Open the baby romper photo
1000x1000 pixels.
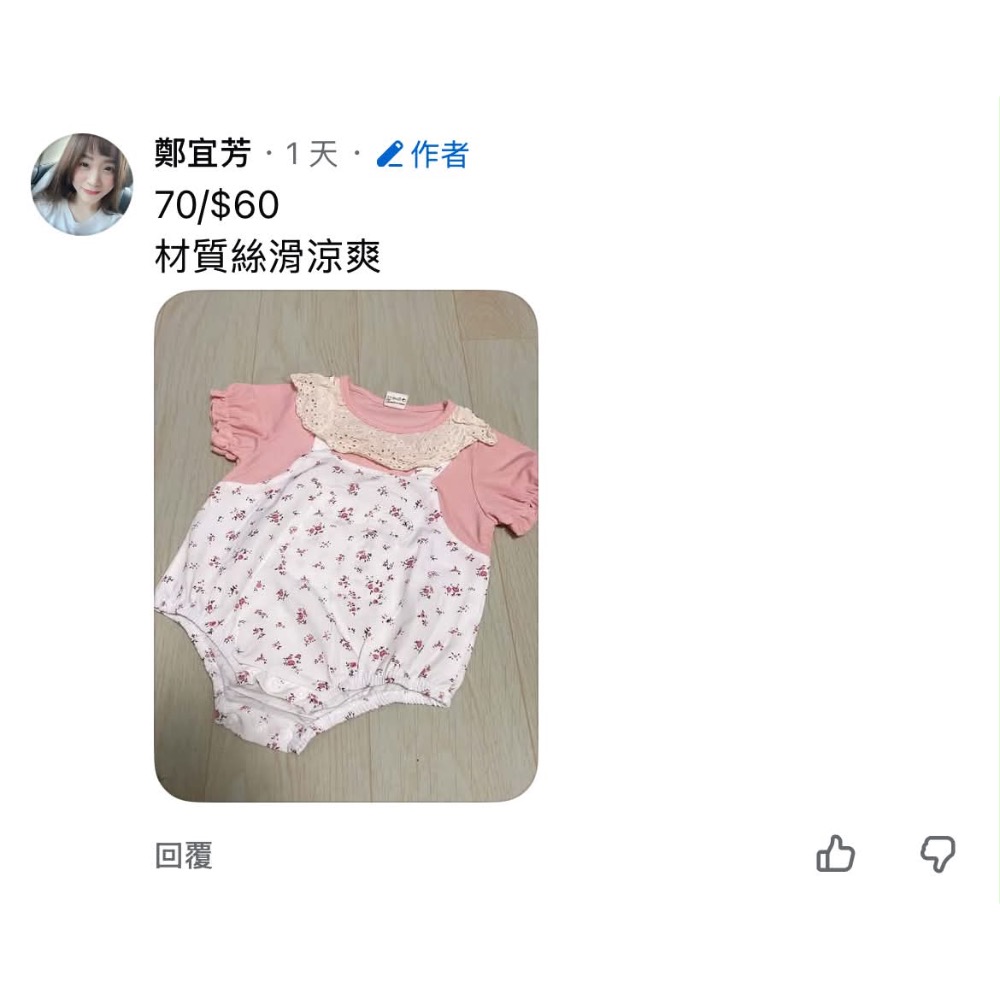[x=346, y=546]
